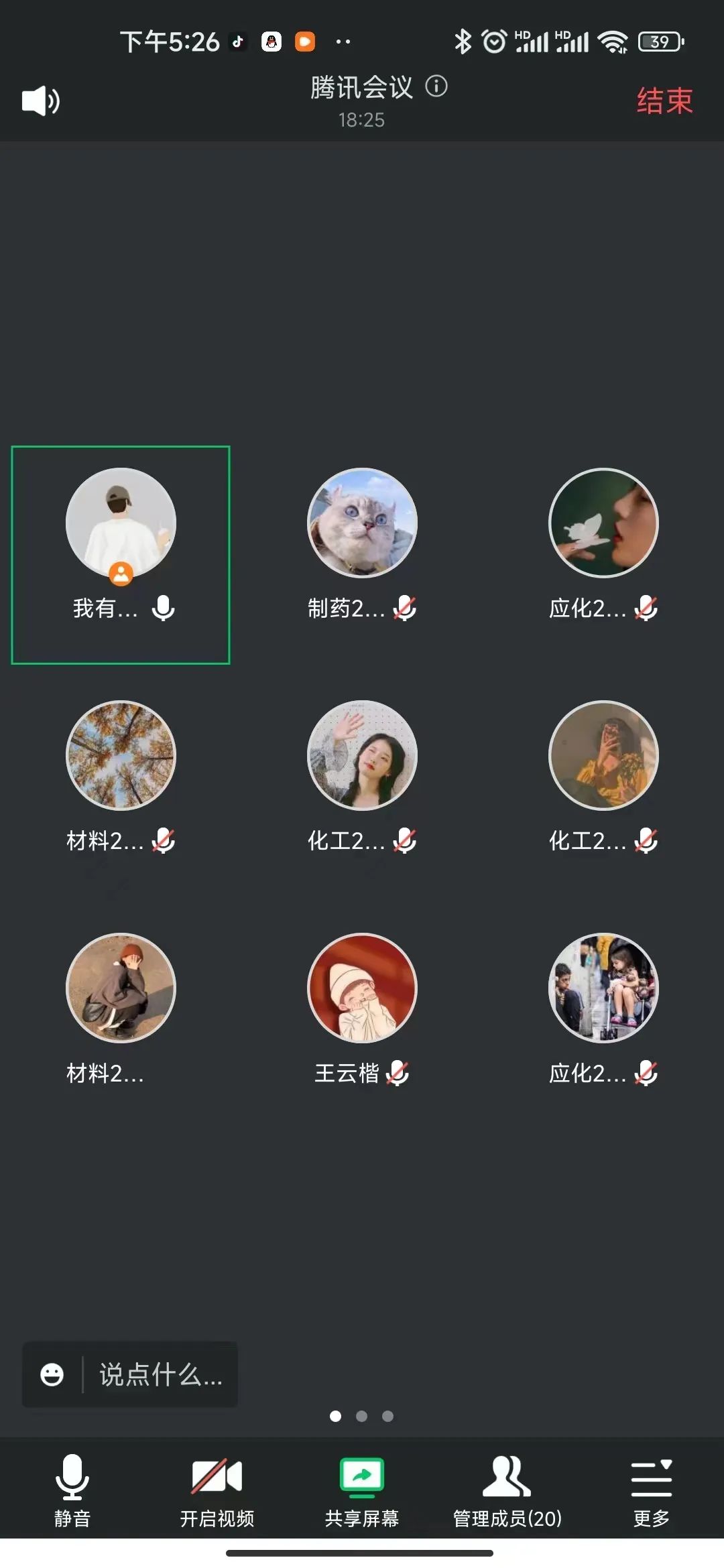End the meeting with 结束
Viewport: 724px width, 1568px height.
pyautogui.click(x=664, y=101)
